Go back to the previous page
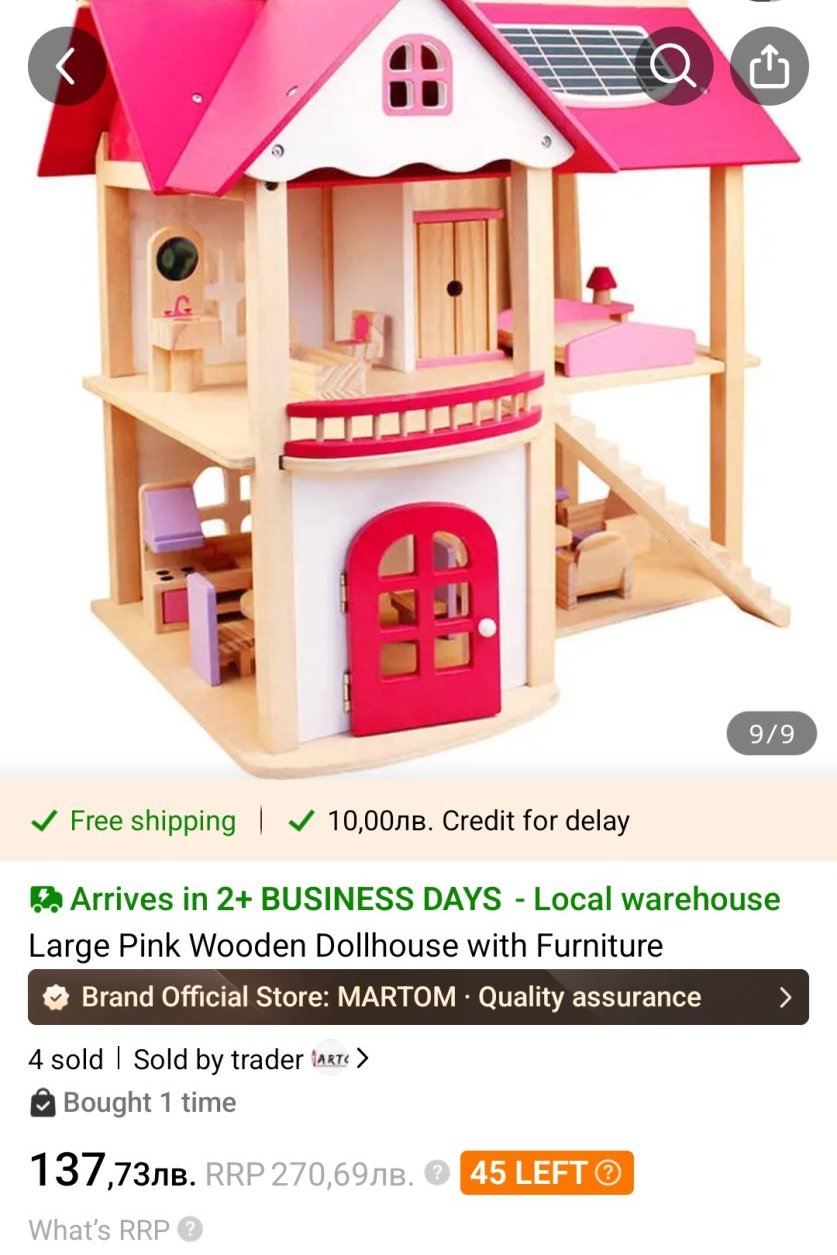 [66, 66]
